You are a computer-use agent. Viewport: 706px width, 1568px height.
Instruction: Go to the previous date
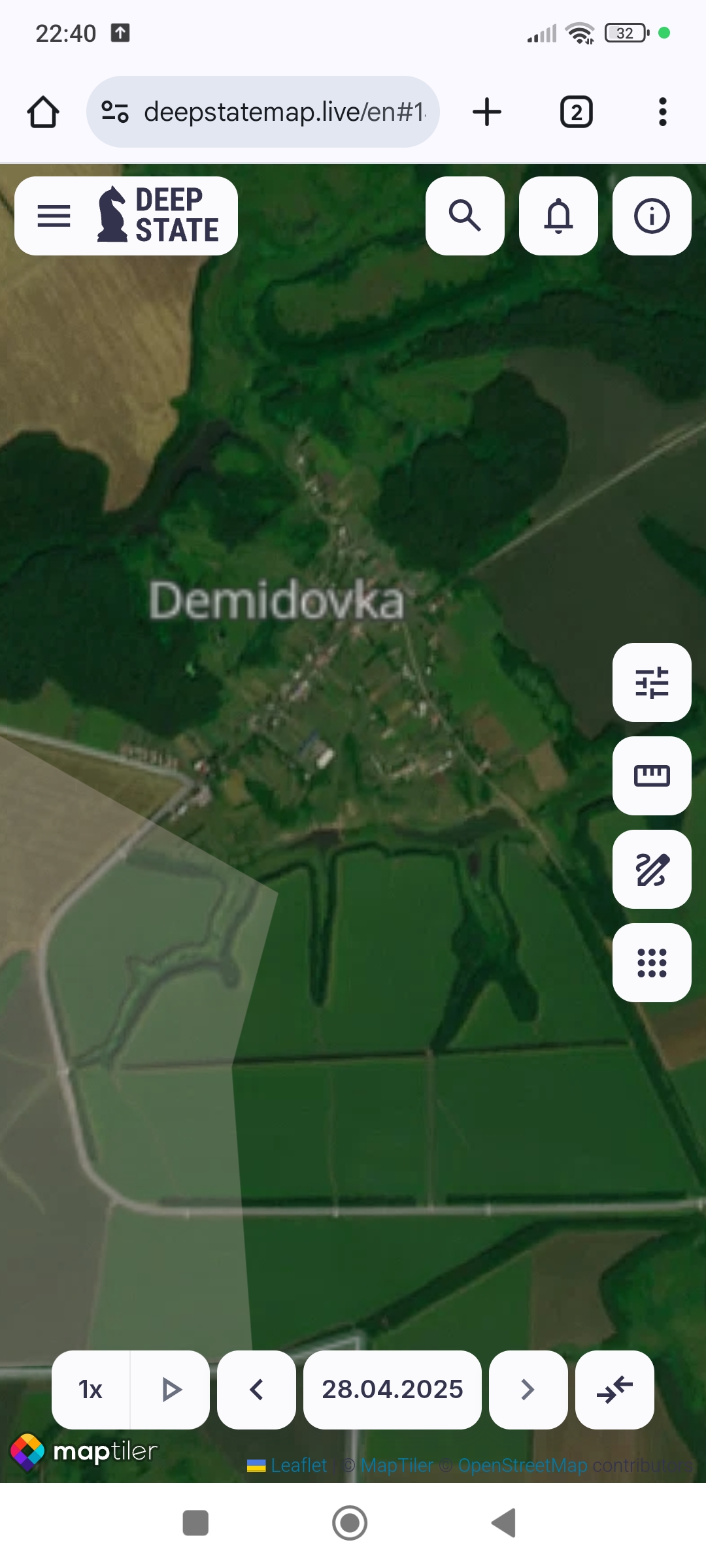pyautogui.click(x=256, y=1390)
